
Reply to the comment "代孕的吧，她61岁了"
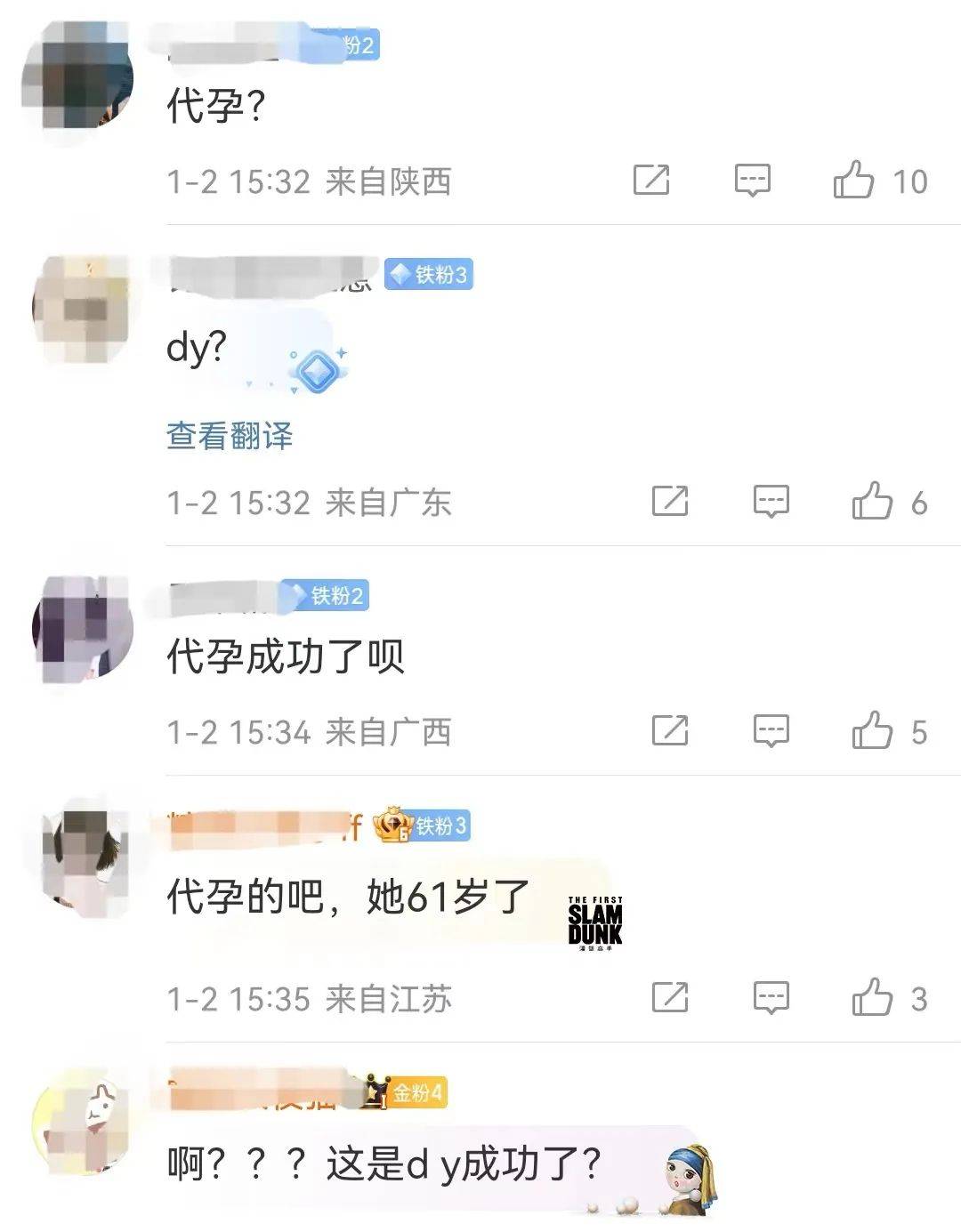click(x=771, y=998)
